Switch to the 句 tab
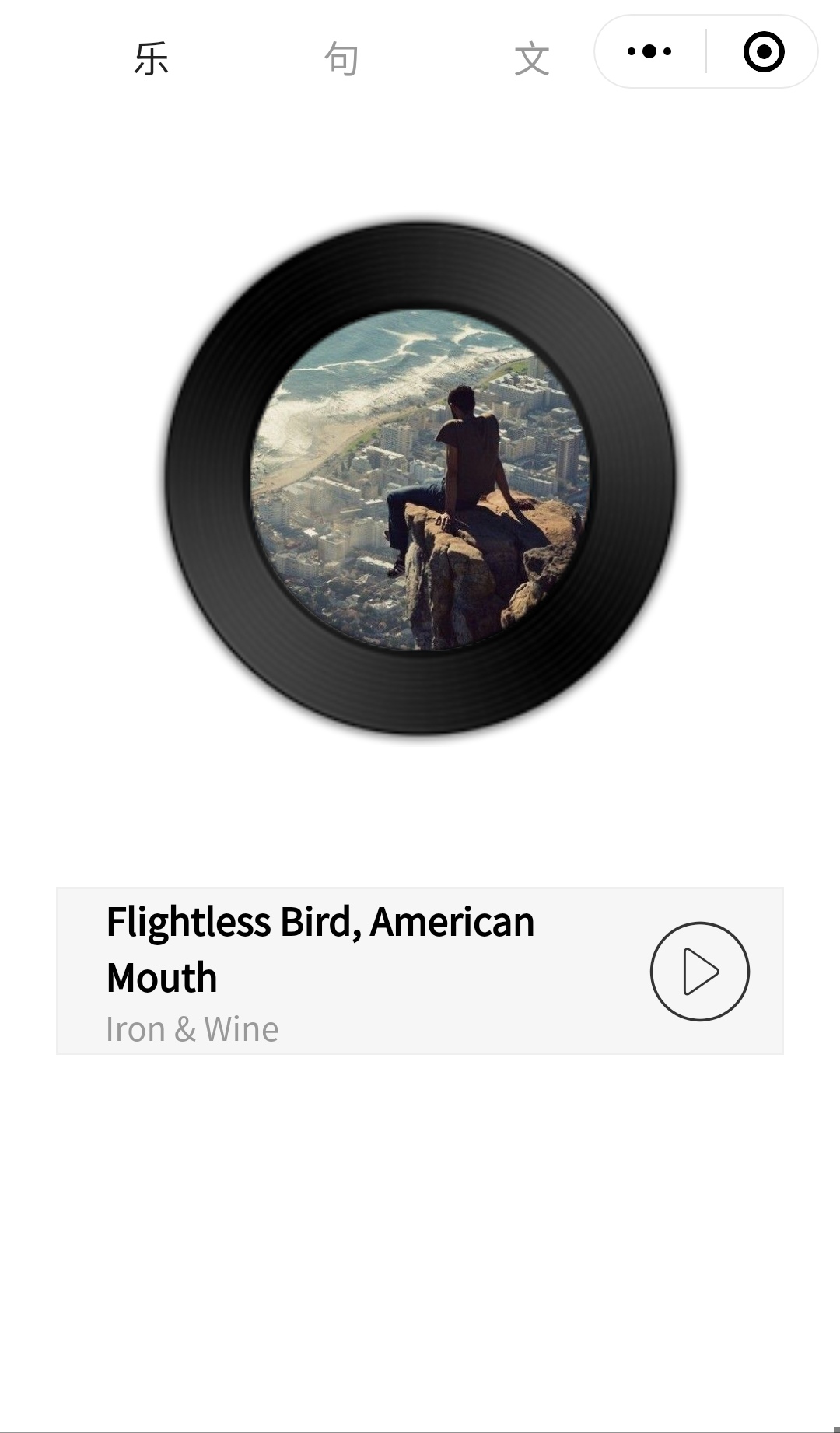 pyautogui.click(x=341, y=59)
